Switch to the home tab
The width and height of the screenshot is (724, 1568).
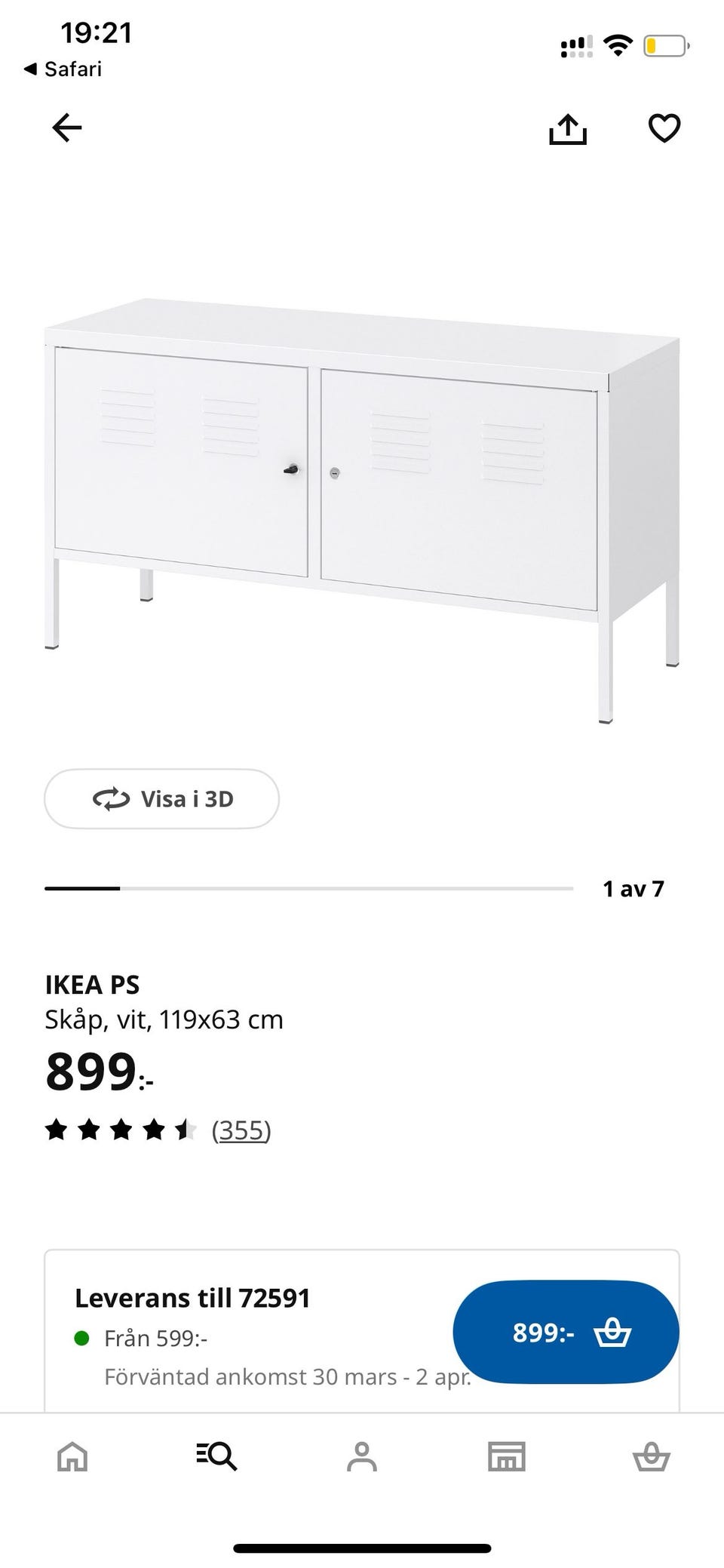[x=72, y=1456]
